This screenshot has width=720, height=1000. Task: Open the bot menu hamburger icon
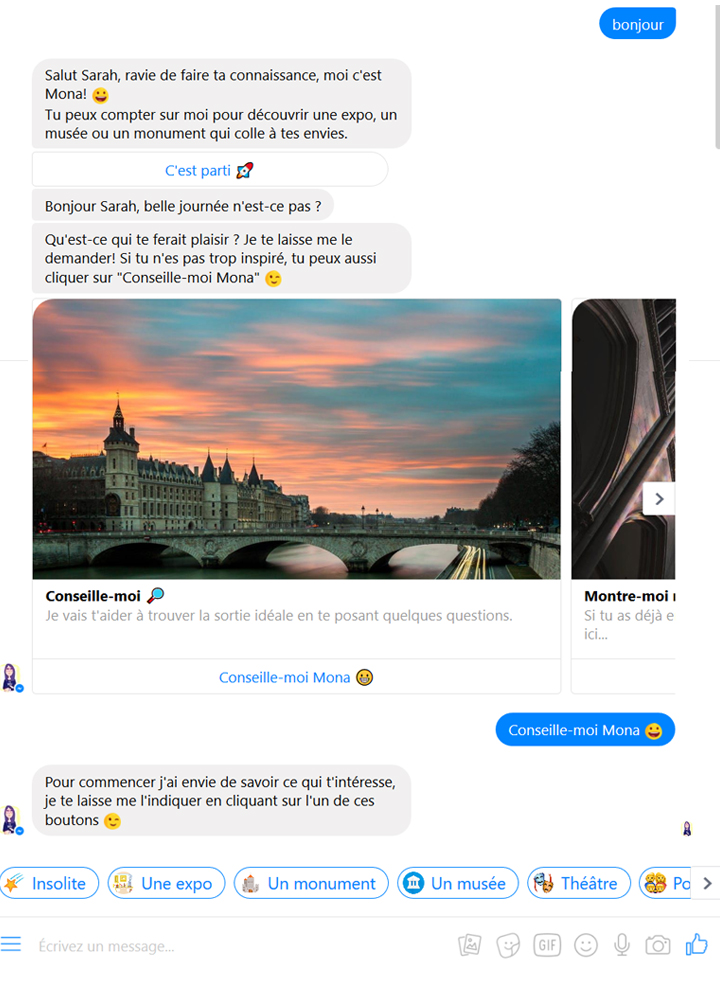click(x=11, y=944)
